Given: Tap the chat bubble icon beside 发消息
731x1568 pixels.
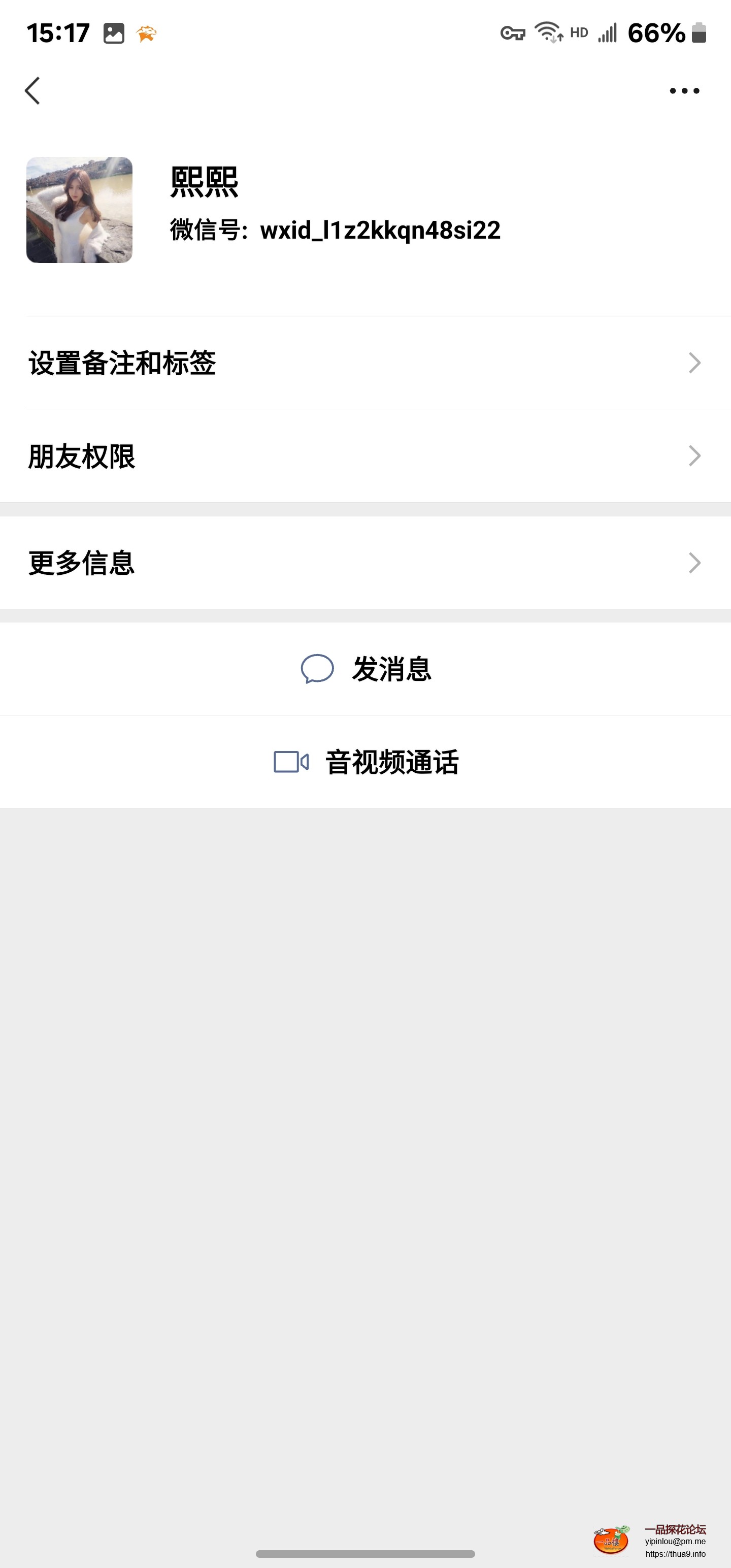Looking at the screenshot, I should coord(318,668).
